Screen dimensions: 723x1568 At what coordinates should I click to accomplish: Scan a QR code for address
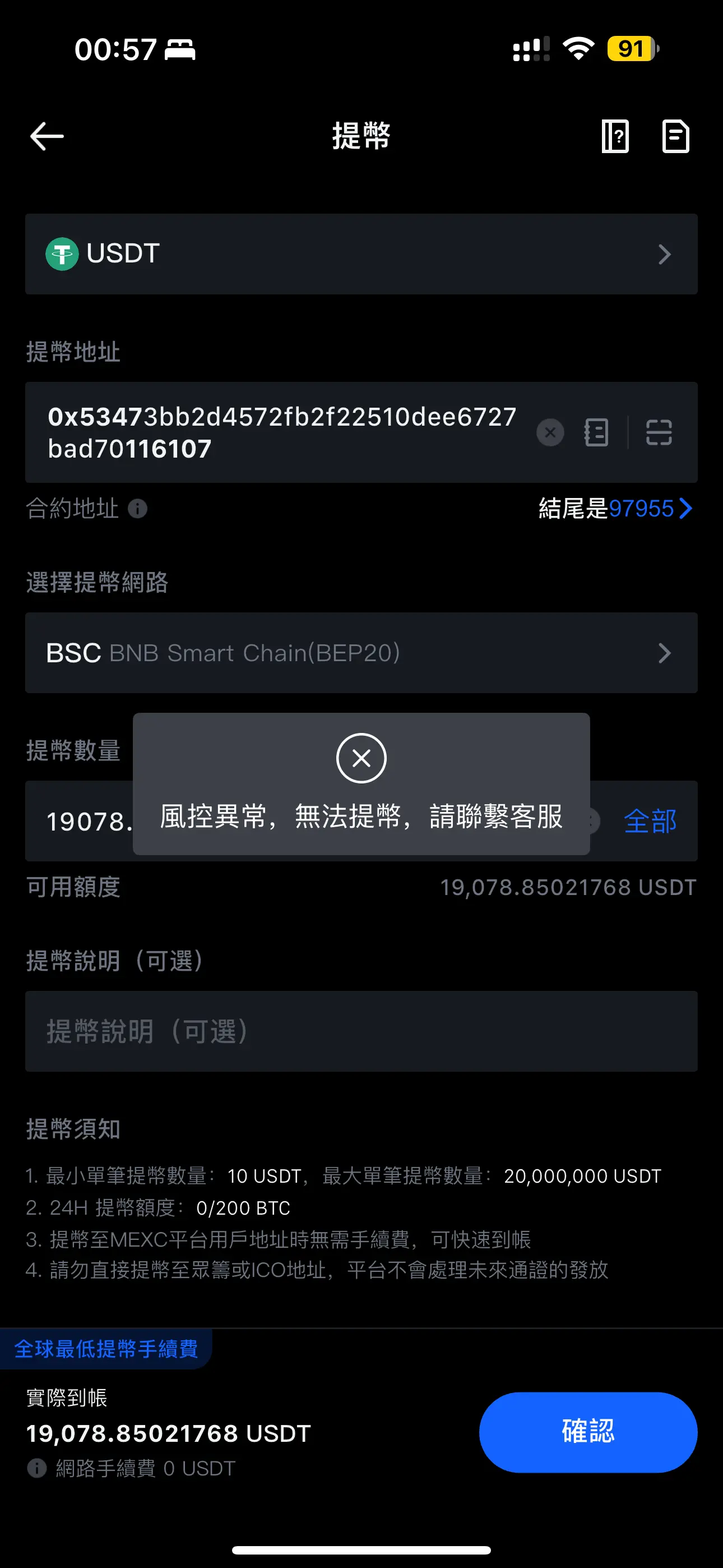click(659, 433)
